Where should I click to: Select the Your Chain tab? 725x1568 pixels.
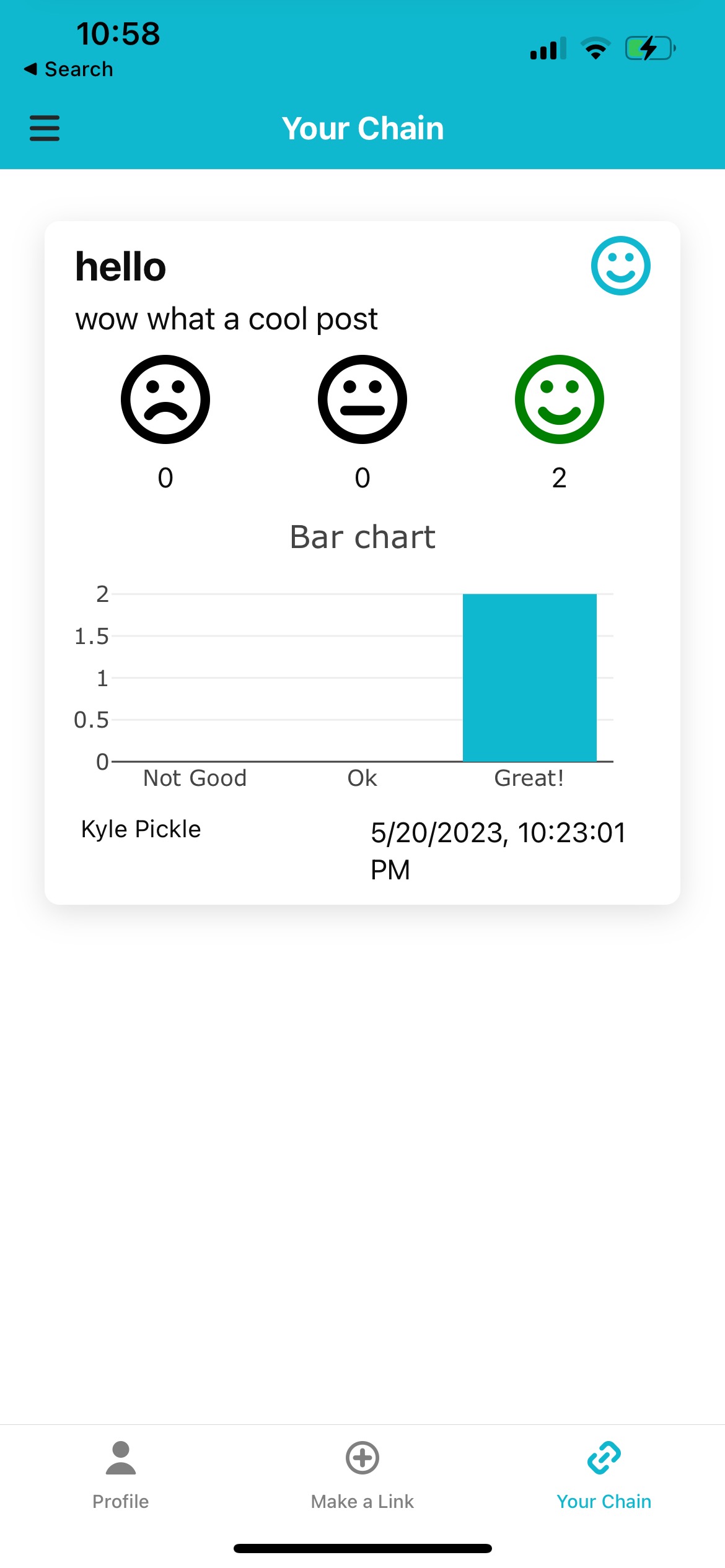(x=604, y=1476)
